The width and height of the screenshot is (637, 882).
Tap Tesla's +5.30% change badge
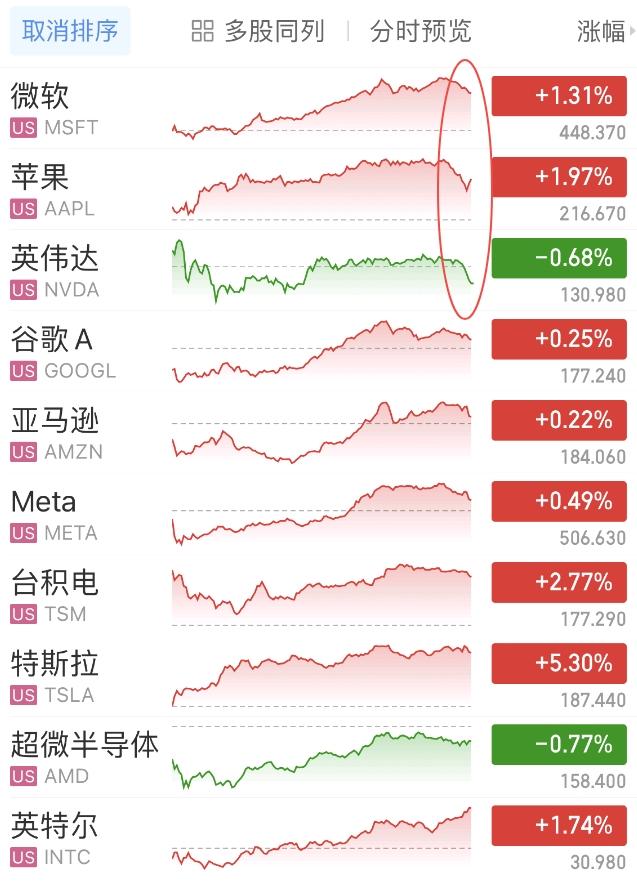558,663
